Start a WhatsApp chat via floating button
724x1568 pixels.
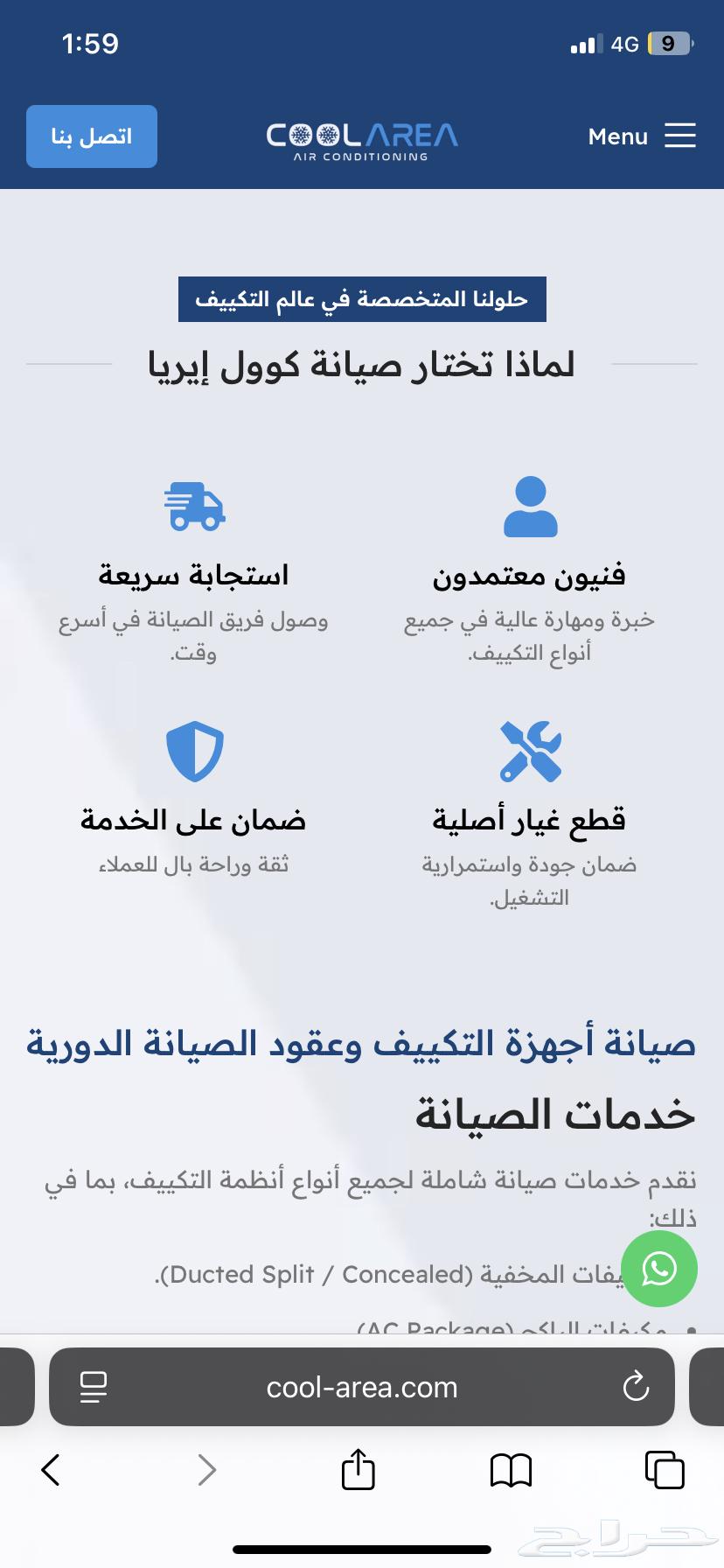click(x=659, y=1269)
